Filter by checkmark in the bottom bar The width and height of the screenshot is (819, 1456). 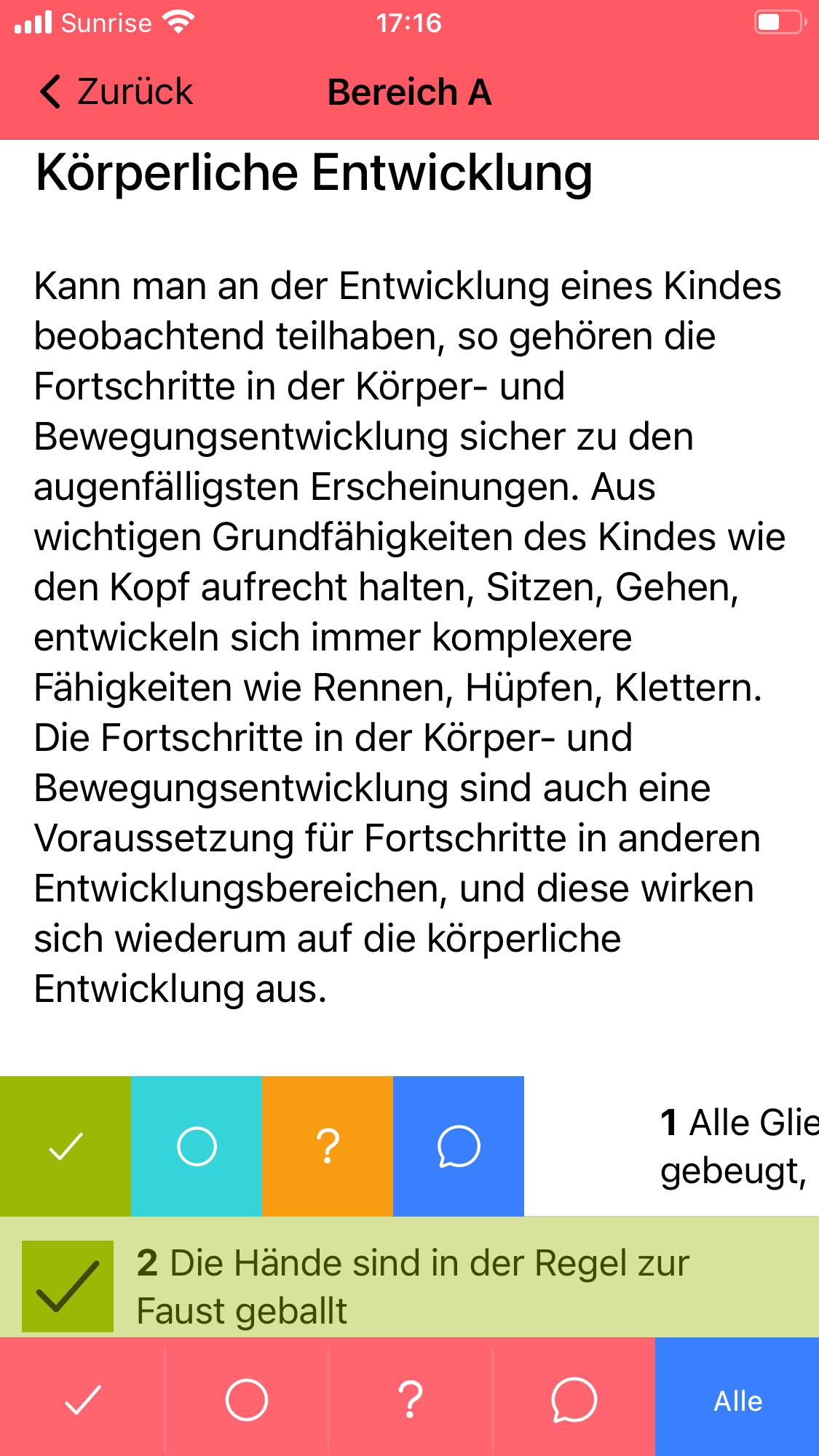pyautogui.click(x=82, y=1399)
